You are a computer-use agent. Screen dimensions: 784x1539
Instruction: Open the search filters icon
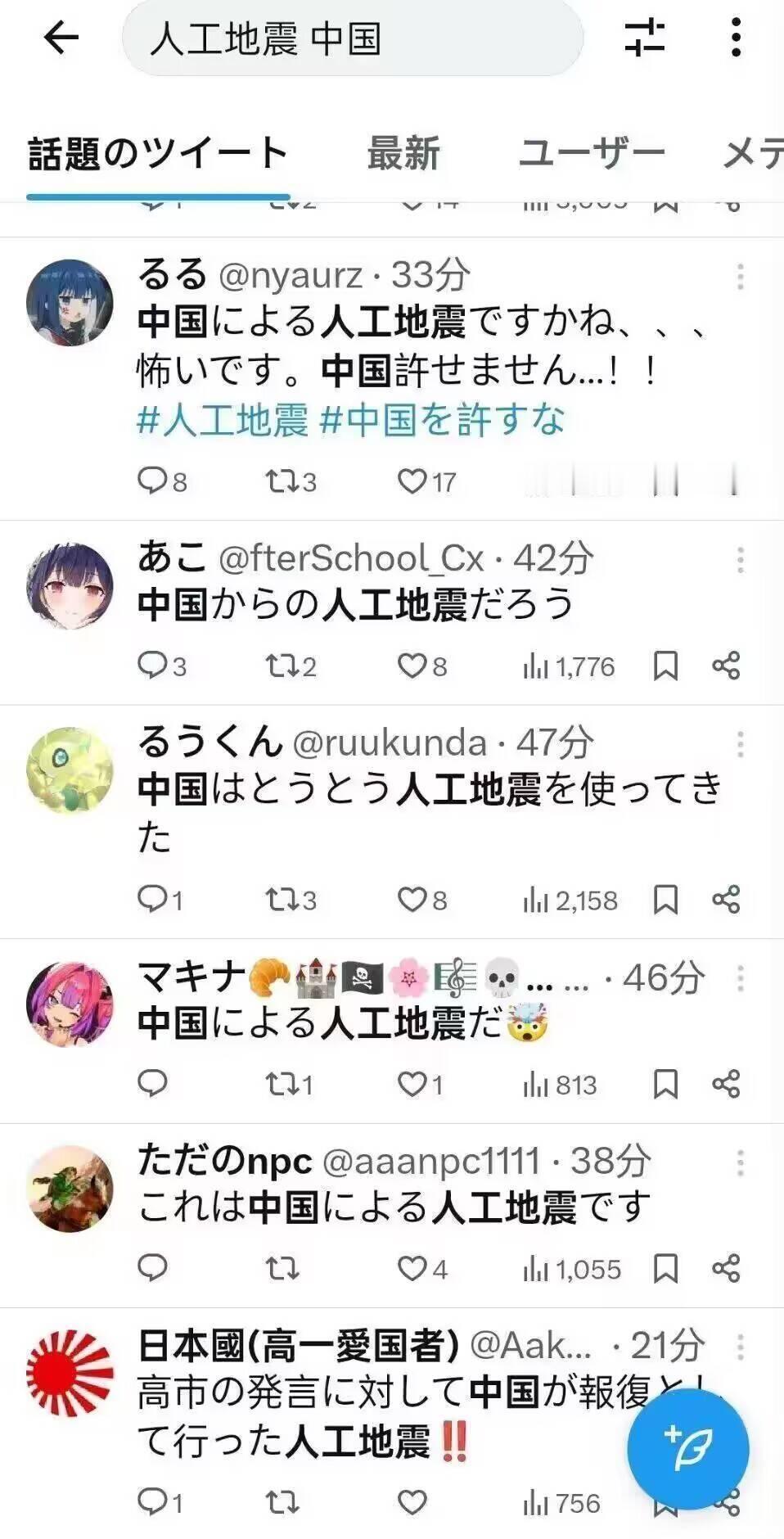click(643, 38)
